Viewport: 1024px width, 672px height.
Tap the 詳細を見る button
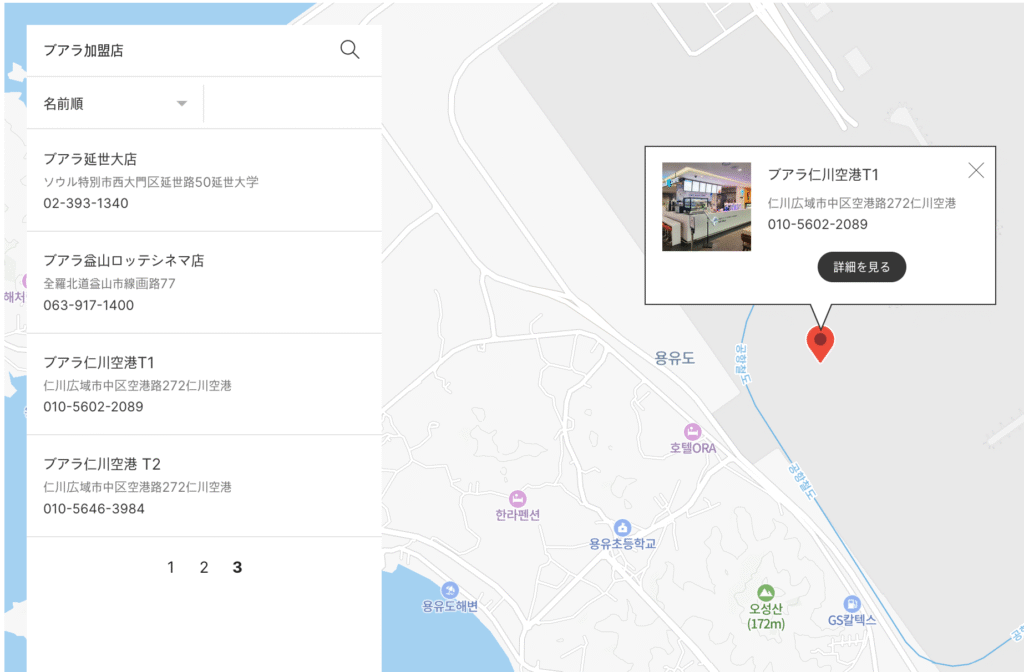(x=861, y=267)
